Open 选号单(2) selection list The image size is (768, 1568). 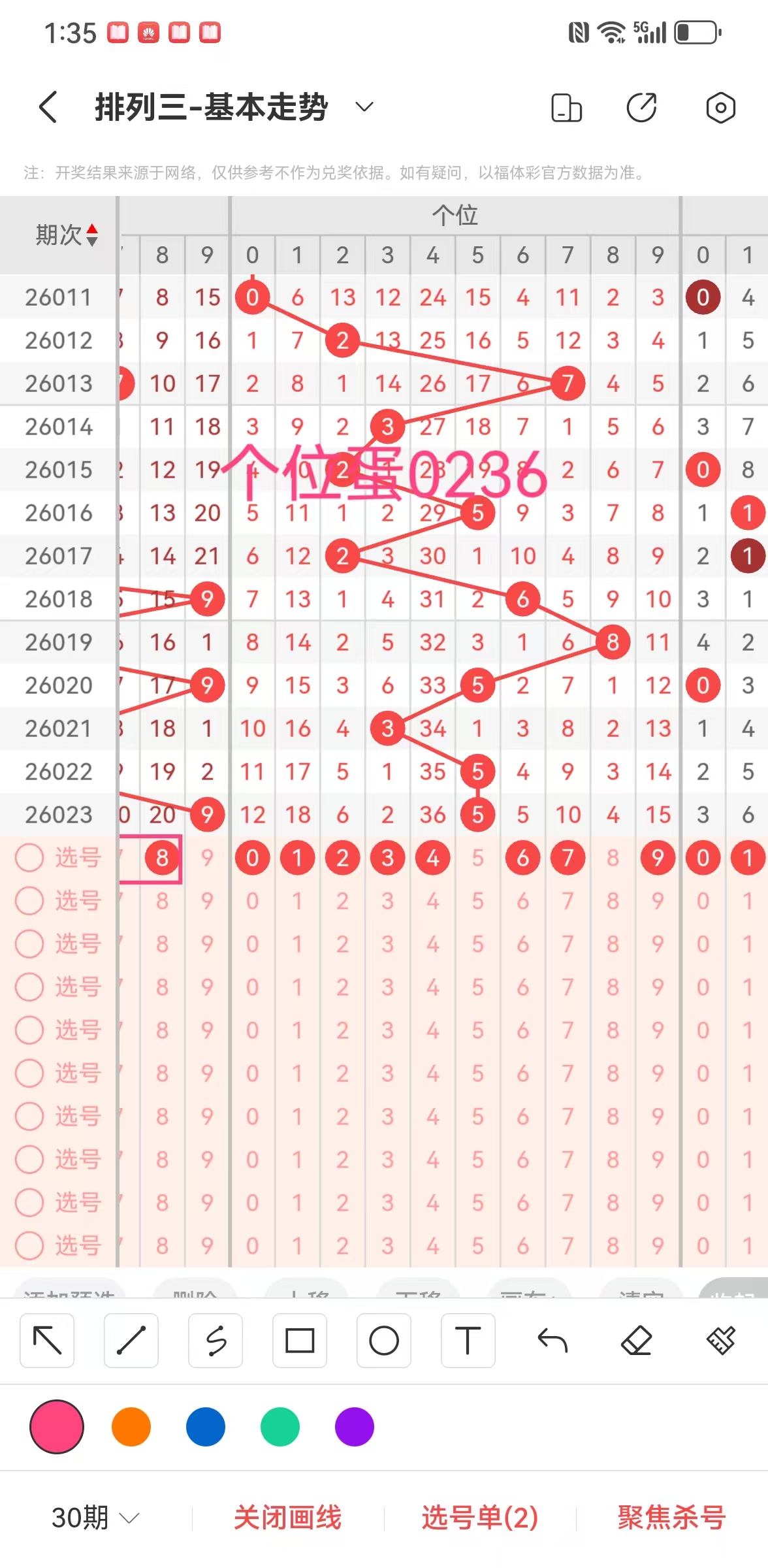click(x=480, y=1518)
